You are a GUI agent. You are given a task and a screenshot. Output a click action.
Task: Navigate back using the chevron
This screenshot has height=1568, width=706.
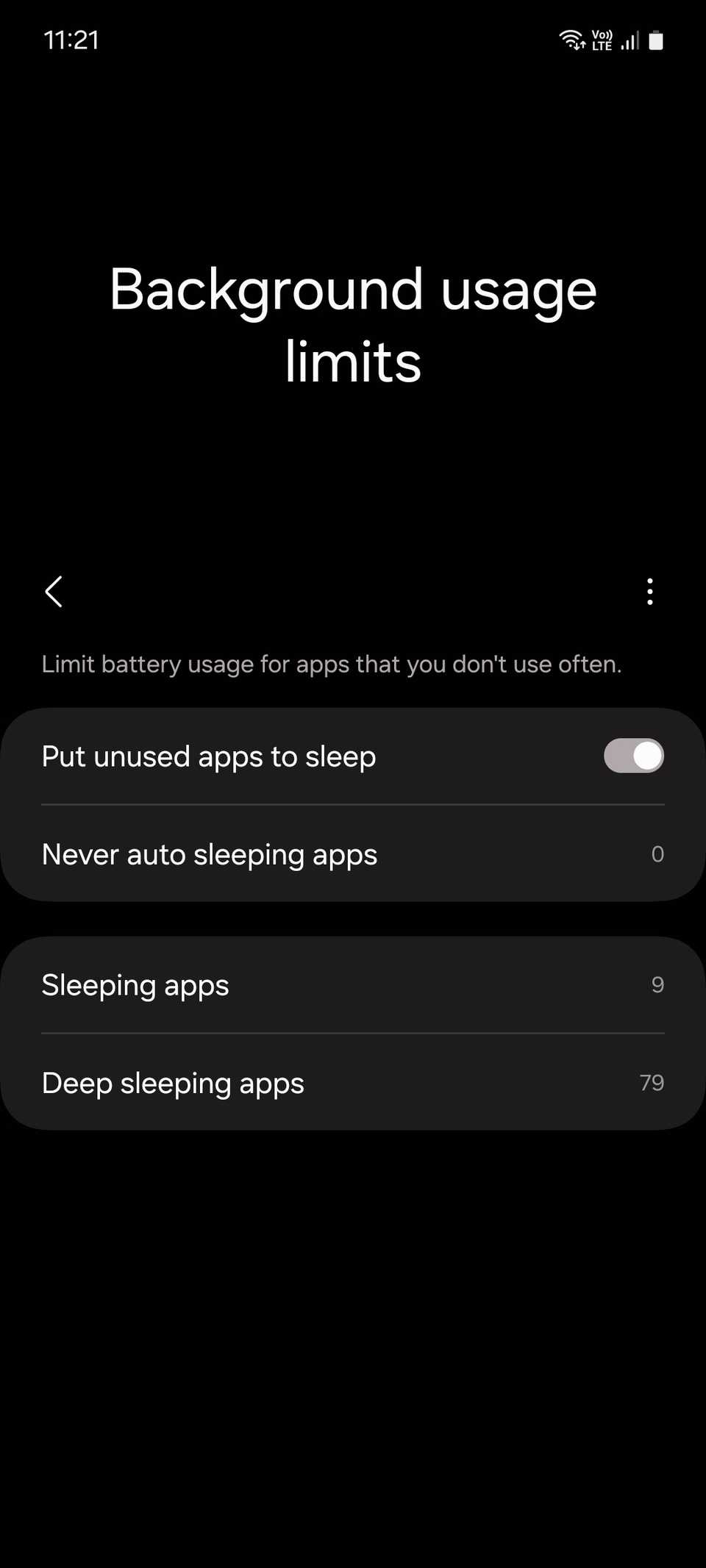[54, 592]
